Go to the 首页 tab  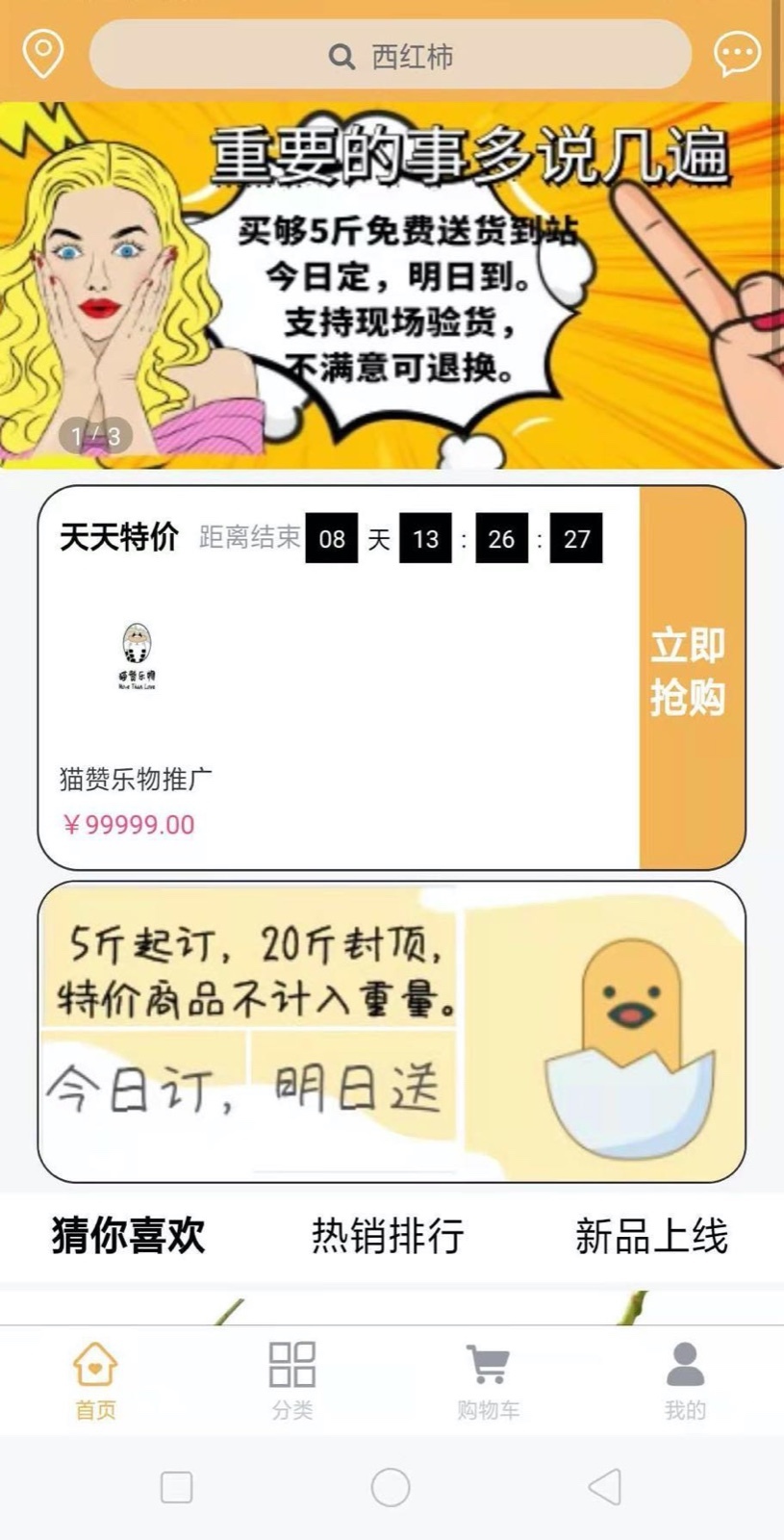point(95,1380)
